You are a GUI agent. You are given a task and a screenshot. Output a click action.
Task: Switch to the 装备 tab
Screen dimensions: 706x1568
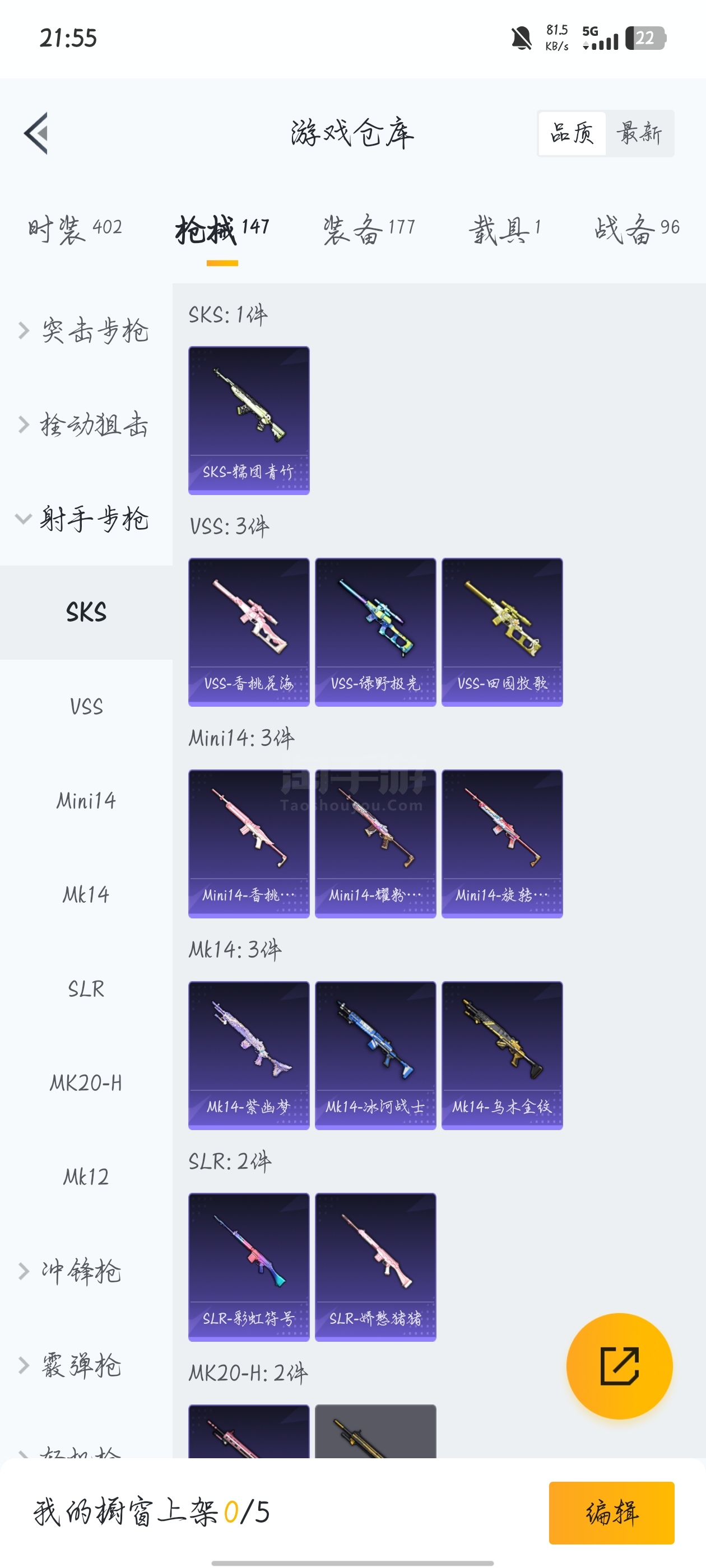[369, 229]
